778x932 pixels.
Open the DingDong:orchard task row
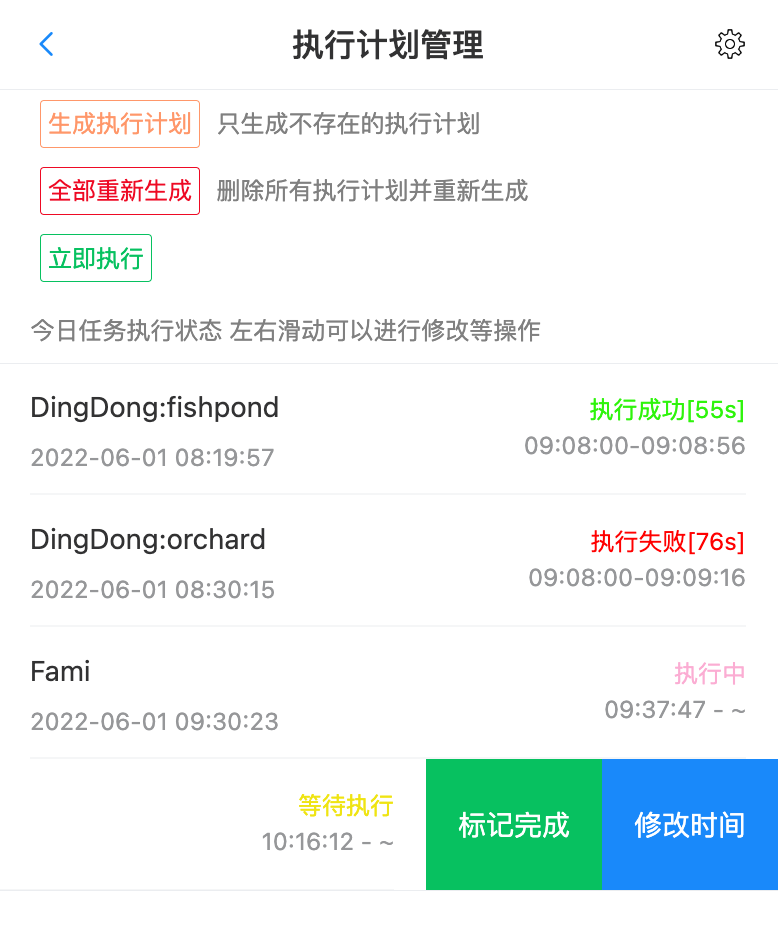[388, 562]
